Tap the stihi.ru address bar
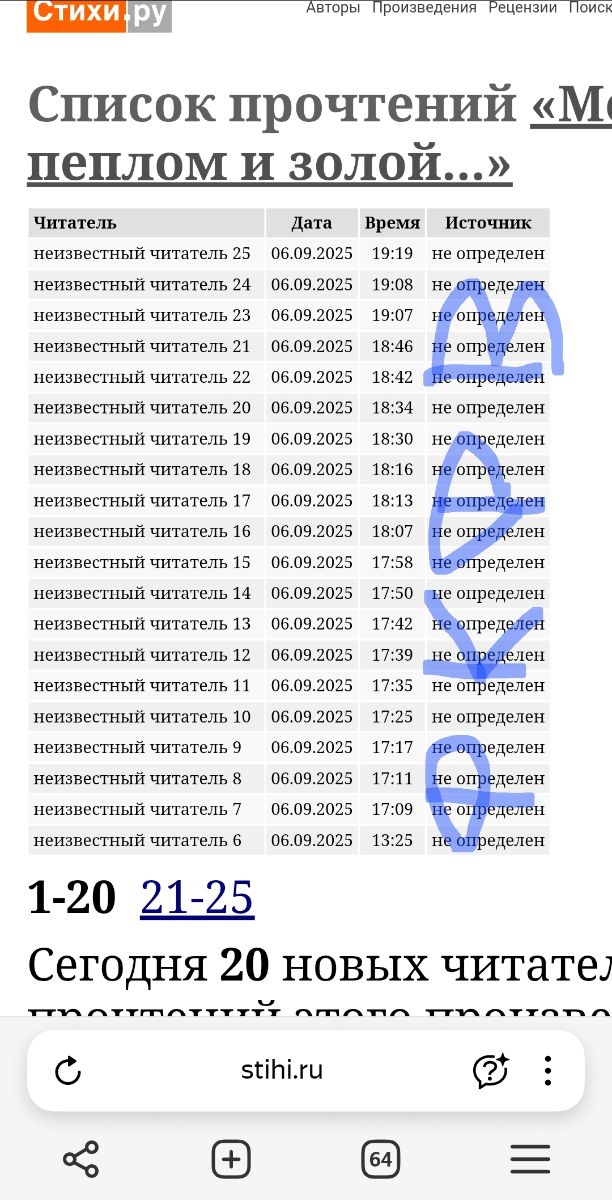The image size is (612, 1200). pos(282,1071)
